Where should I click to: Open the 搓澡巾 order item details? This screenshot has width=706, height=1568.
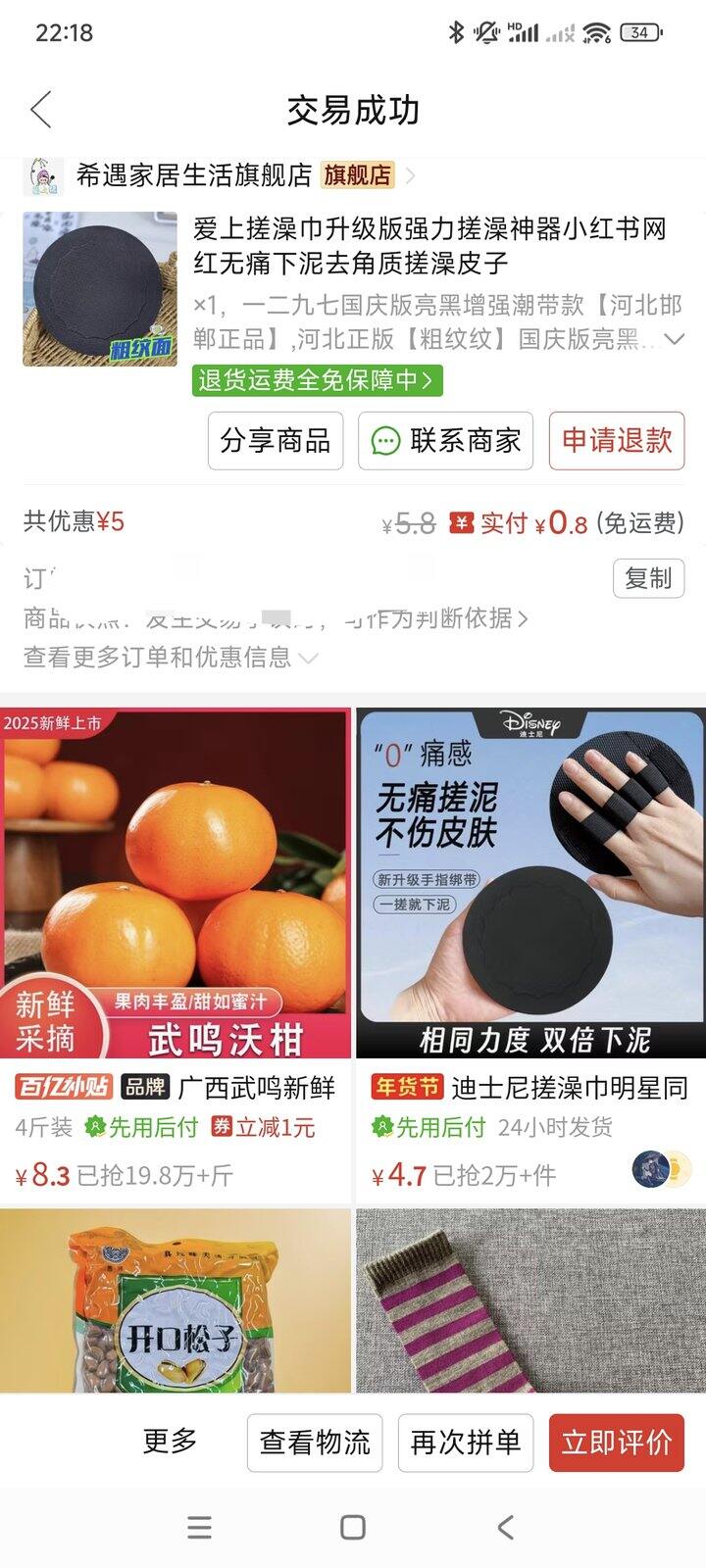click(x=429, y=246)
